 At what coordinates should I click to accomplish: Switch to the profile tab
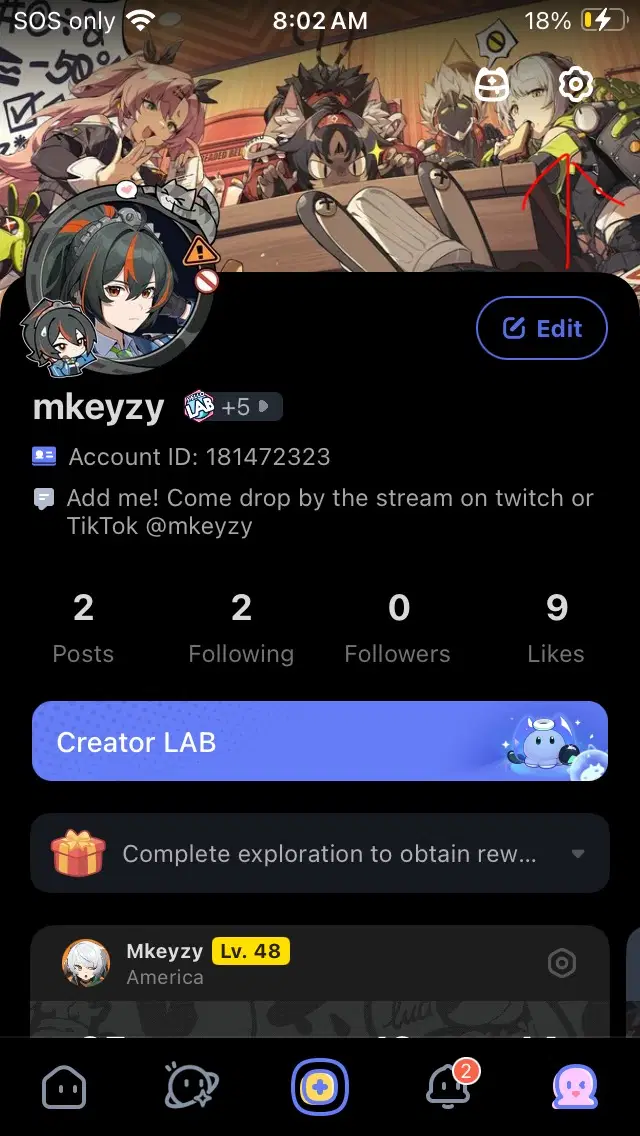[575, 1086]
